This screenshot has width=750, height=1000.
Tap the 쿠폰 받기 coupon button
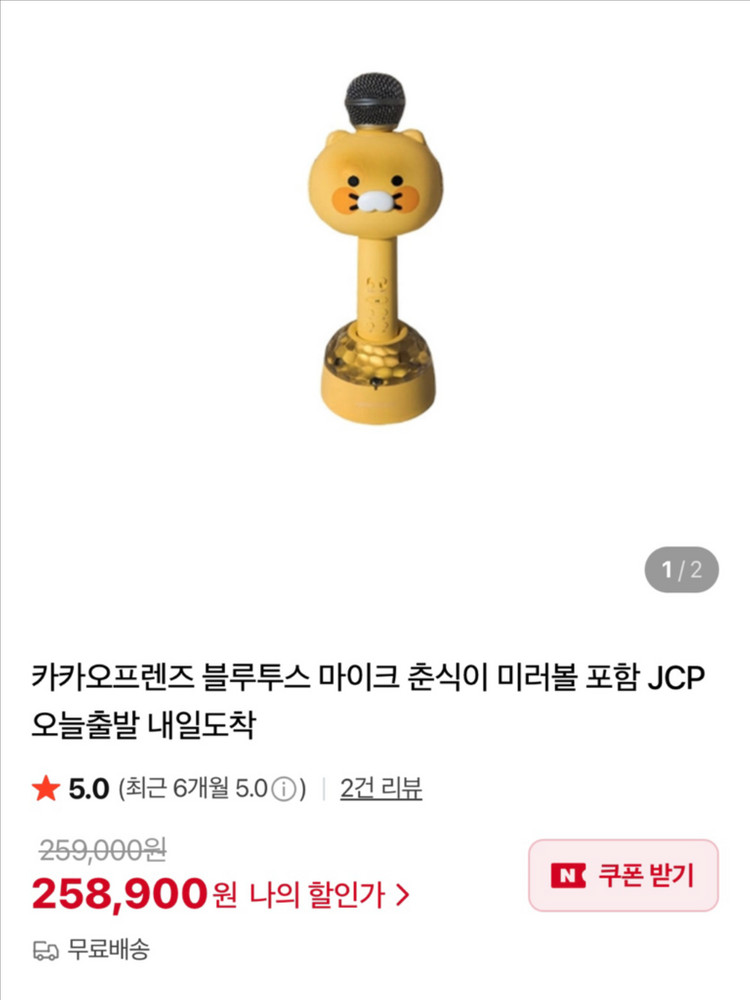(623, 875)
